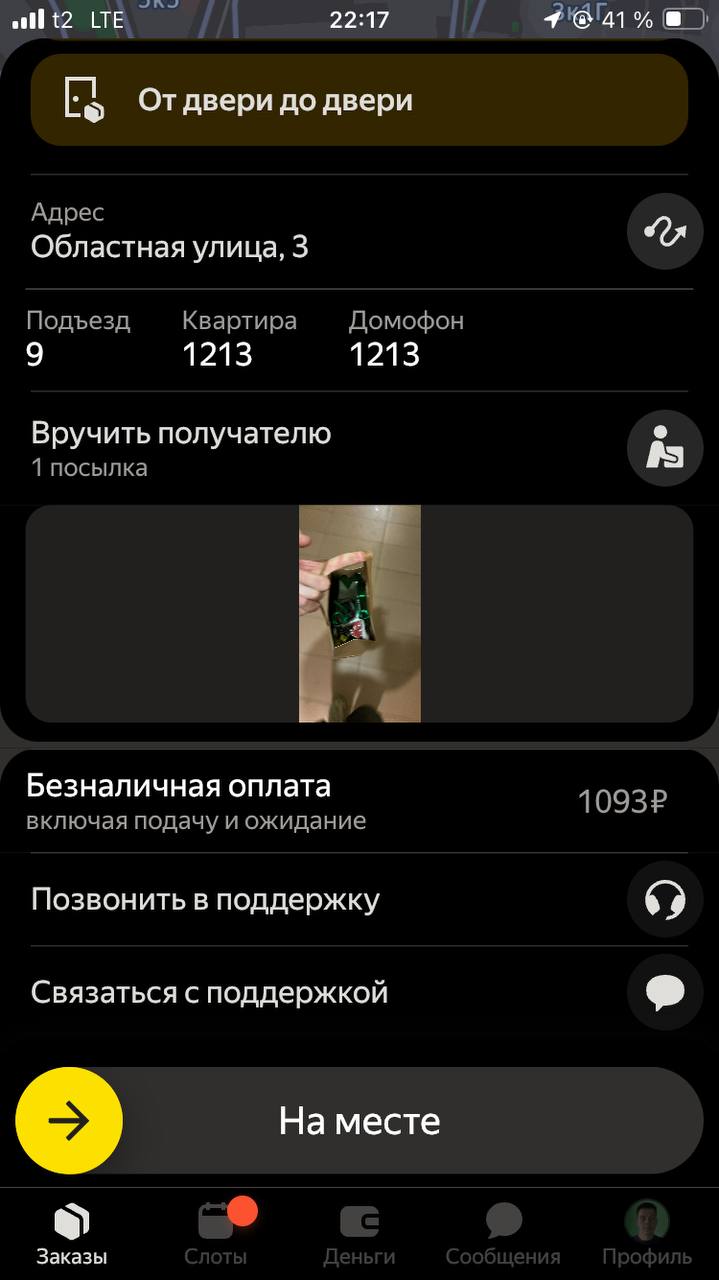Open the Слоты tab
Viewport: 719px width, 1280px height.
click(216, 1234)
